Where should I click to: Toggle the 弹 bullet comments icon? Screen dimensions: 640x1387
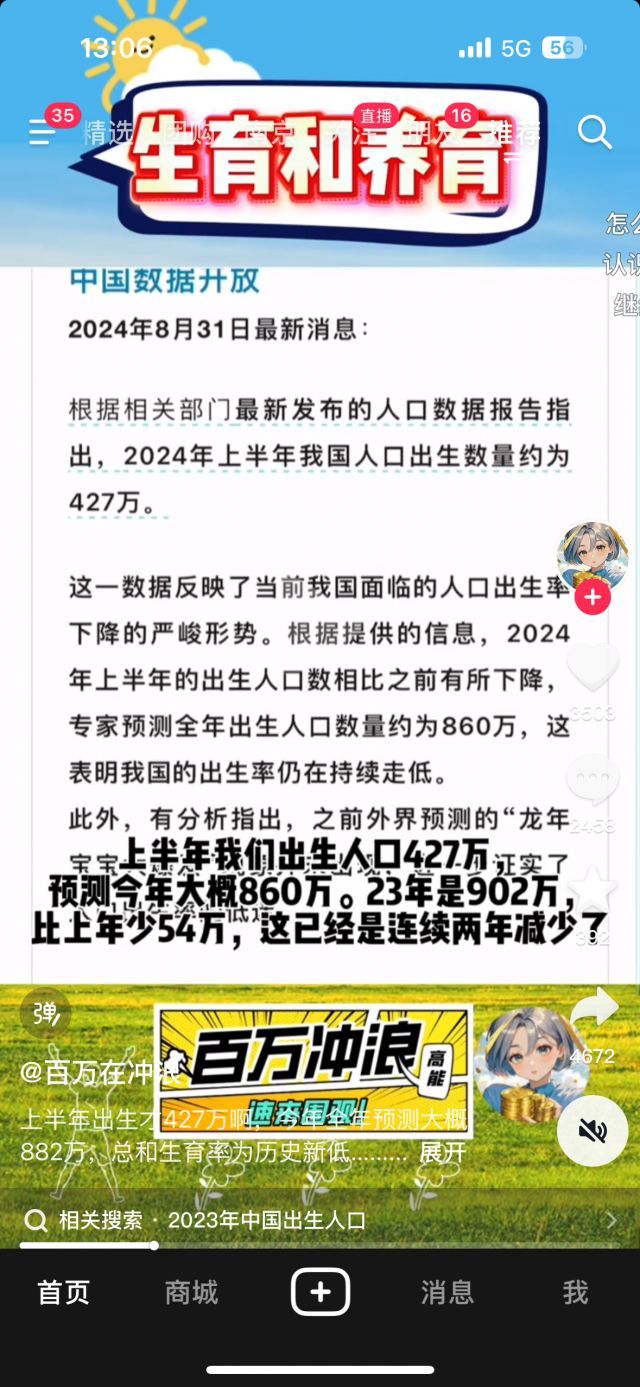pos(45,1015)
